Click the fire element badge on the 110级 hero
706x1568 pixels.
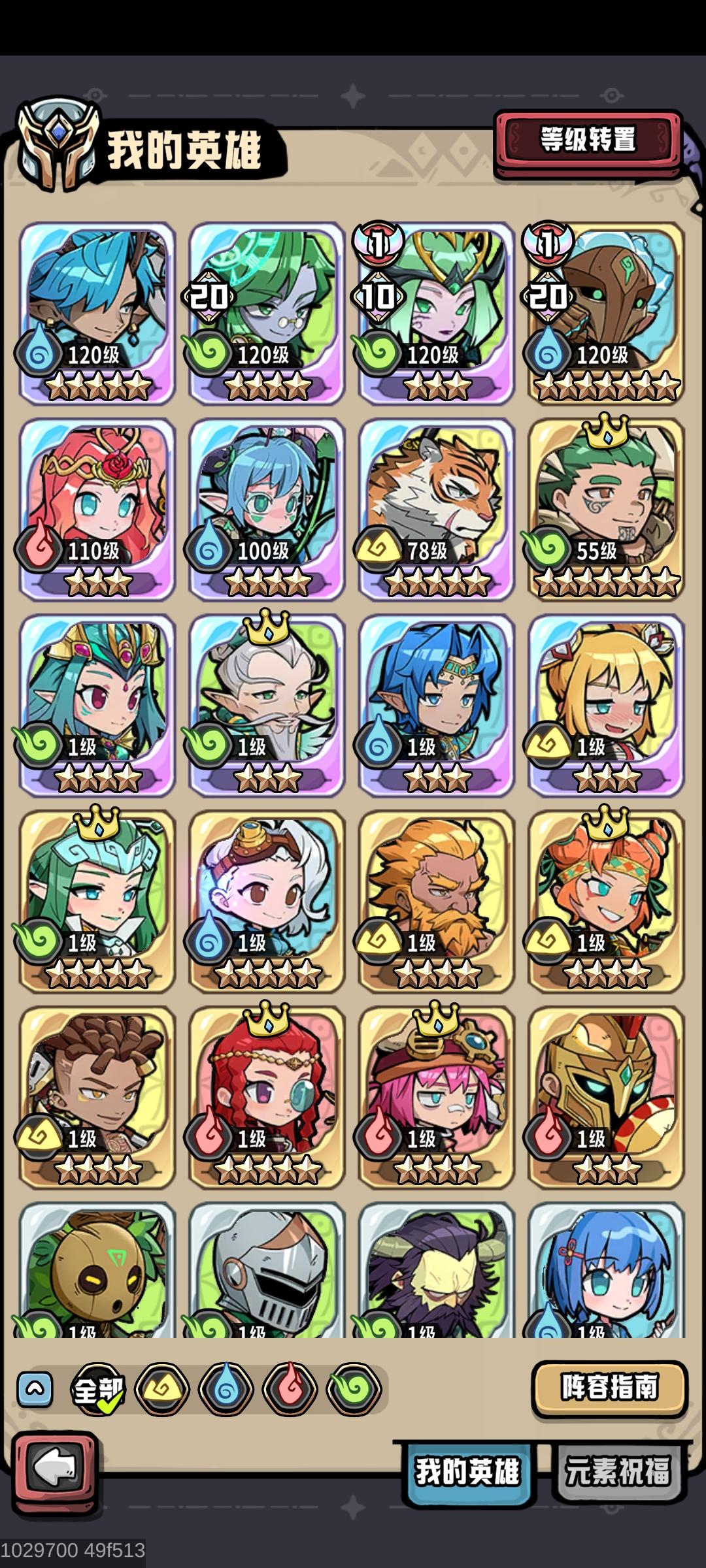[41, 550]
